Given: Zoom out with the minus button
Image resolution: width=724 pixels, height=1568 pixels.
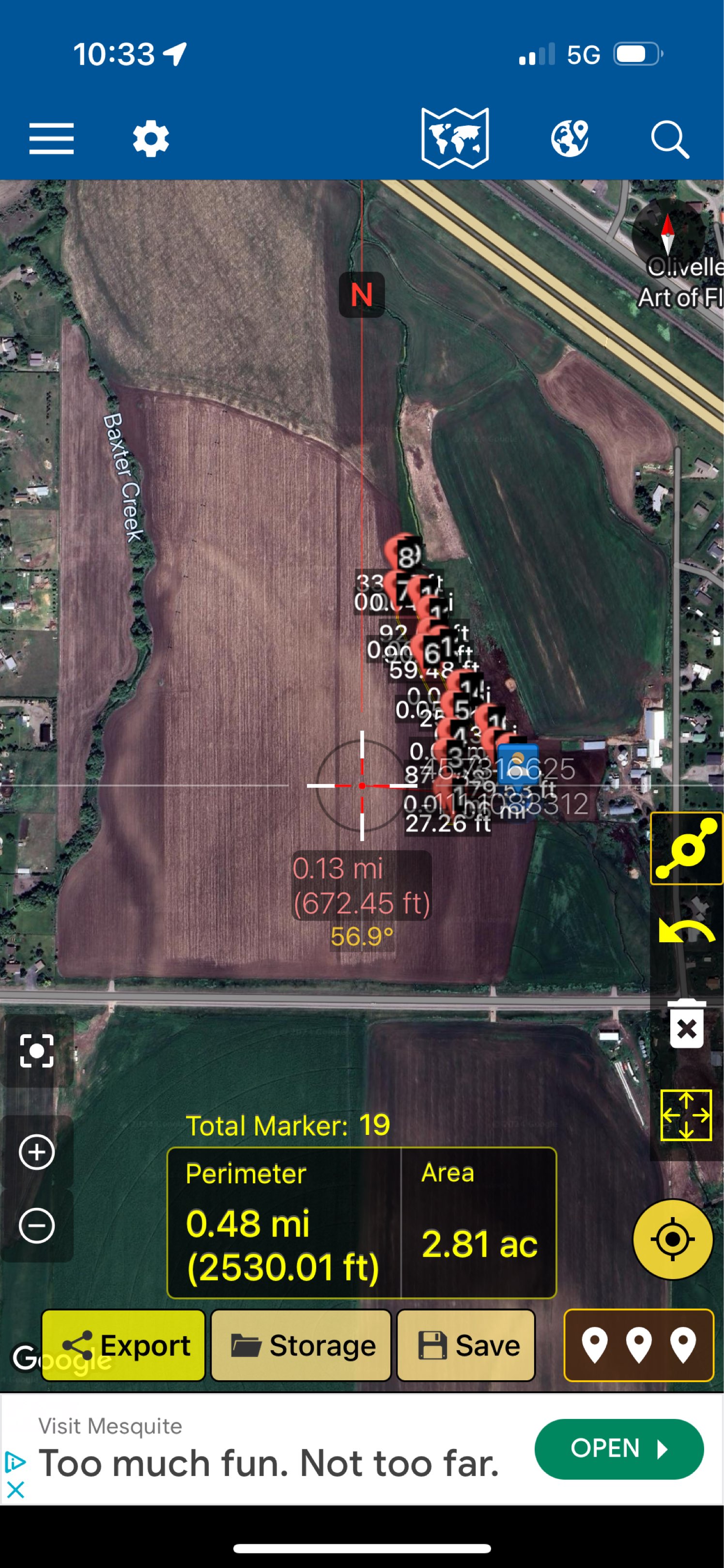Looking at the screenshot, I should pos(36,1225).
